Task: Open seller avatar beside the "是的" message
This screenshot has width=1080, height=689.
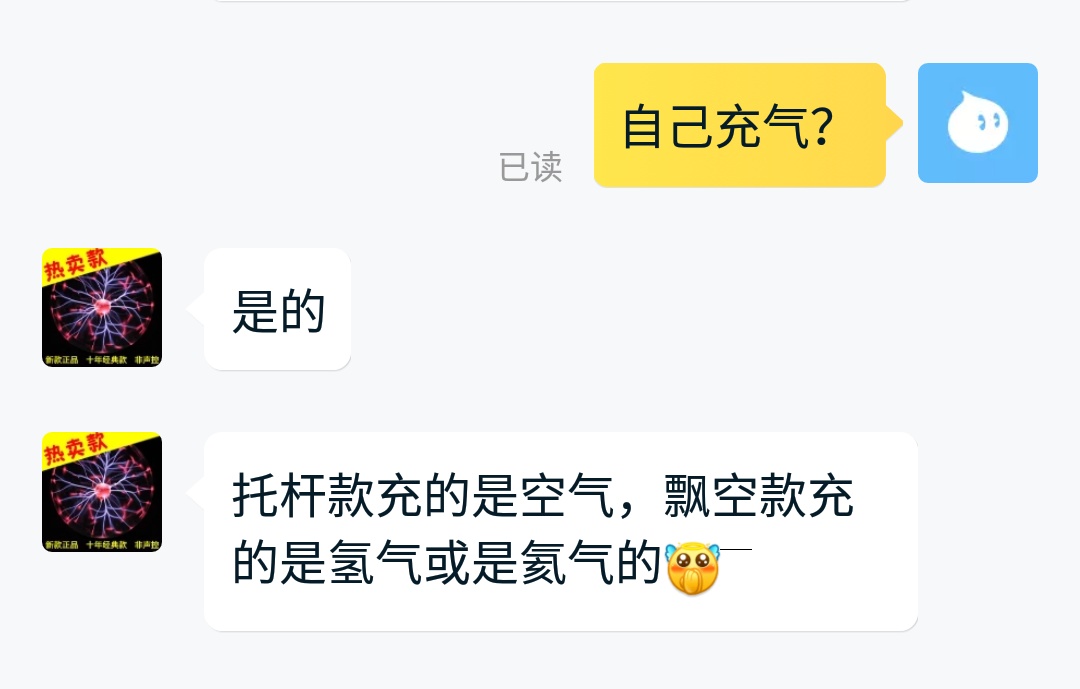Action: point(102,307)
